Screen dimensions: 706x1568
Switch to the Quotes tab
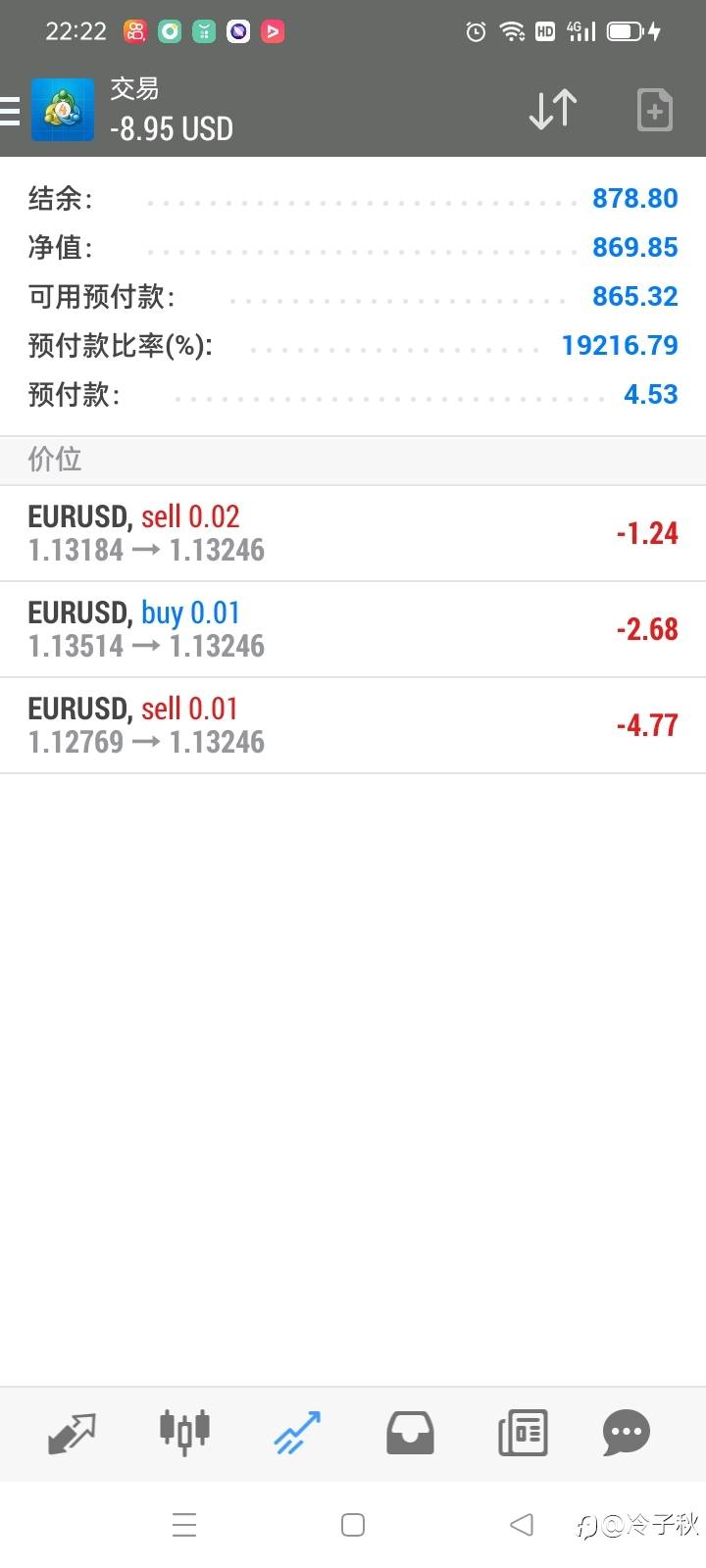72,1434
